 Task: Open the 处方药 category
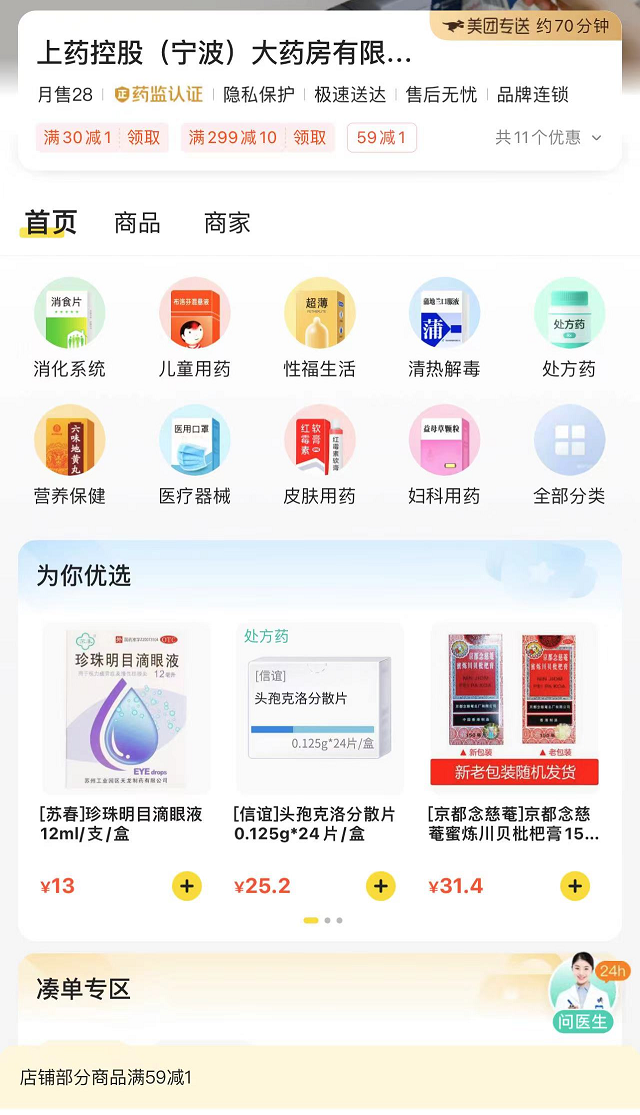pos(569,328)
